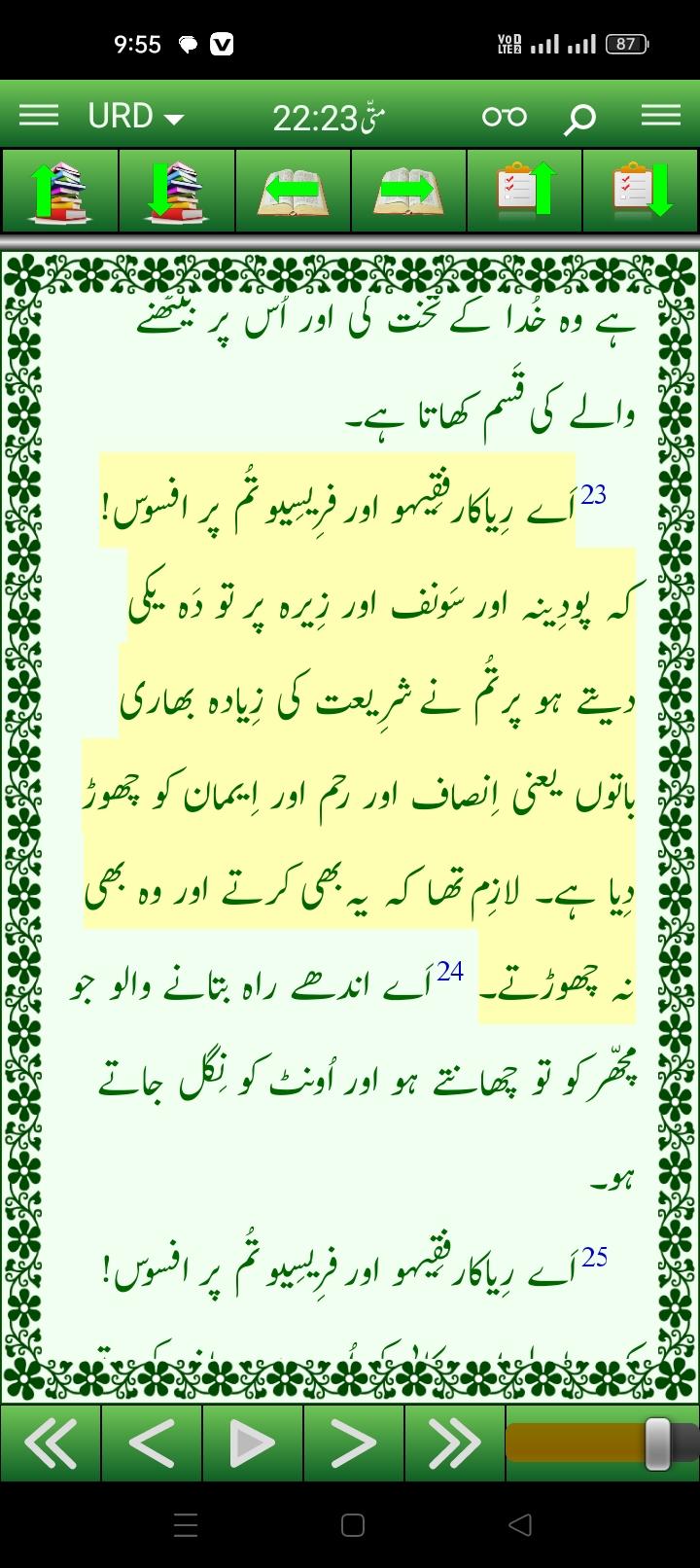
Task: Tap the reading glasses icon
Action: 504,117
